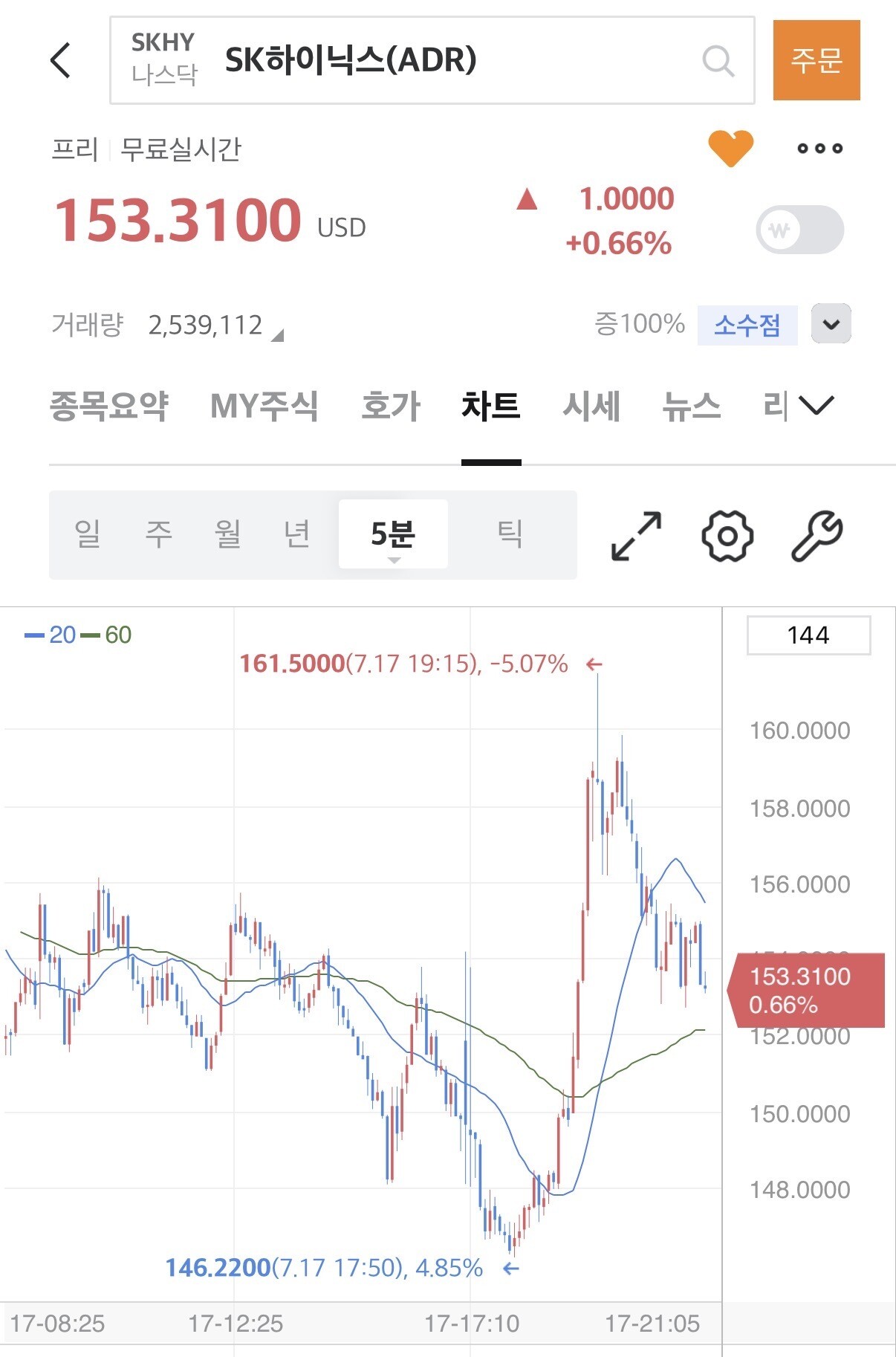Switch chart to 틱 tick view

(510, 534)
